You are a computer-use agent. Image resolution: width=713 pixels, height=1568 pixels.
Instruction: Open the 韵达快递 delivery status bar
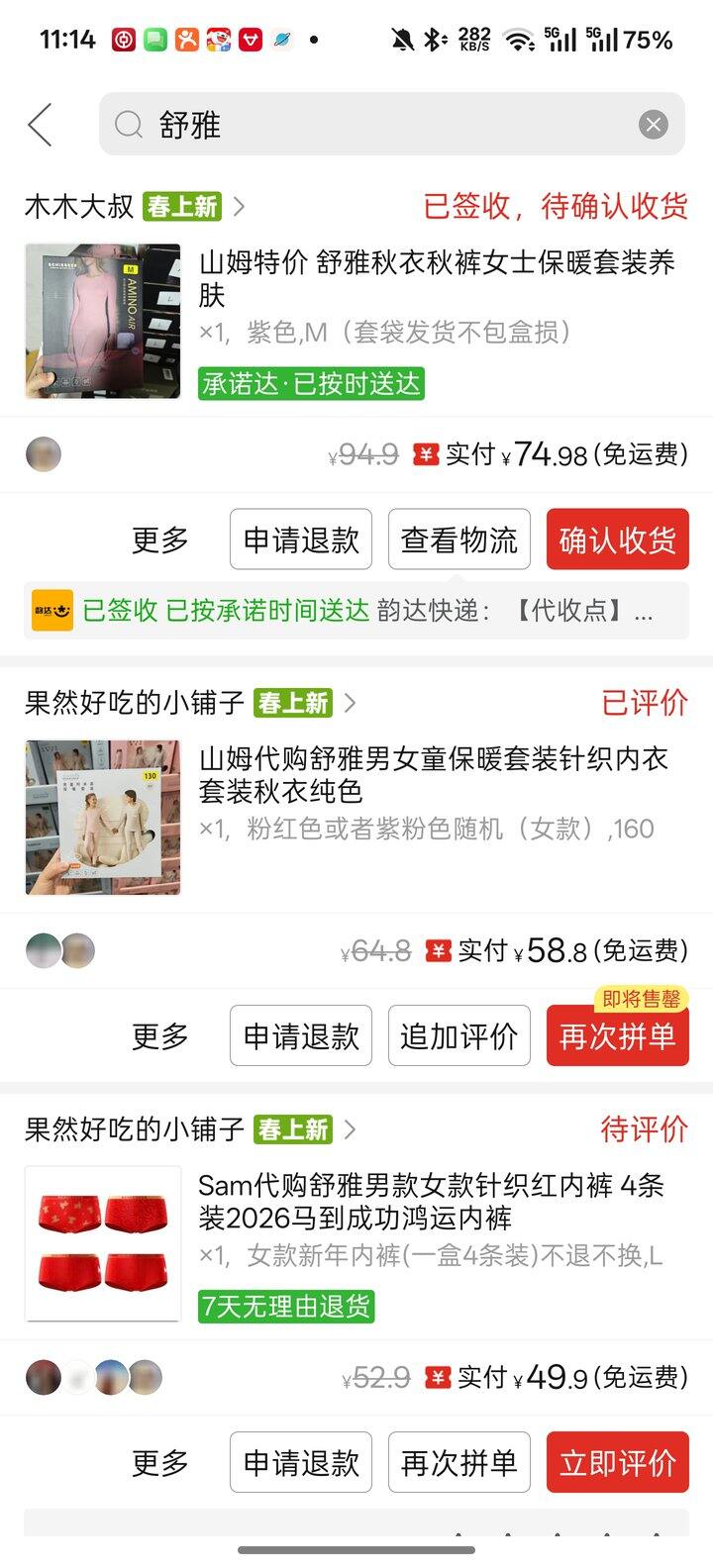coord(356,610)
